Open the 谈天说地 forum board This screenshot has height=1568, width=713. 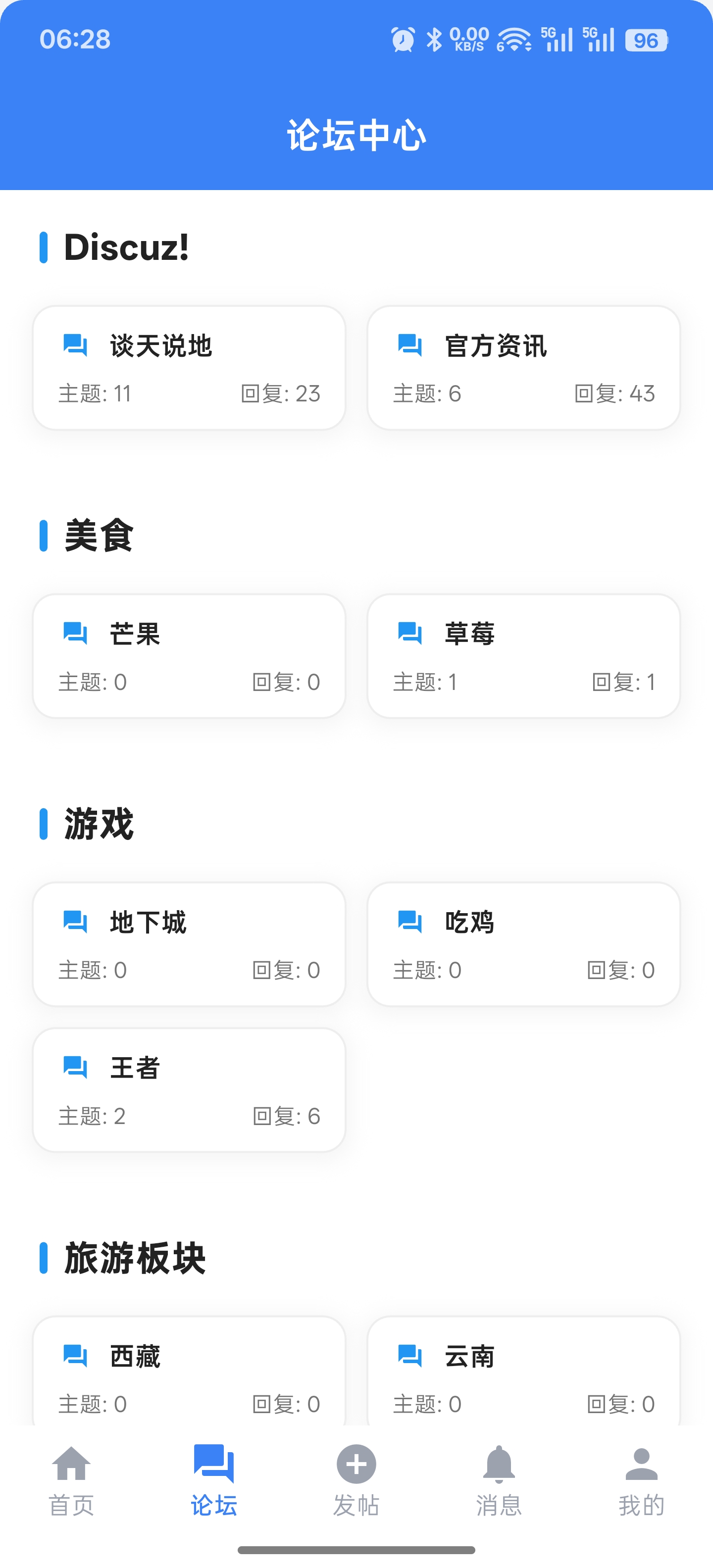click(189, 368)
